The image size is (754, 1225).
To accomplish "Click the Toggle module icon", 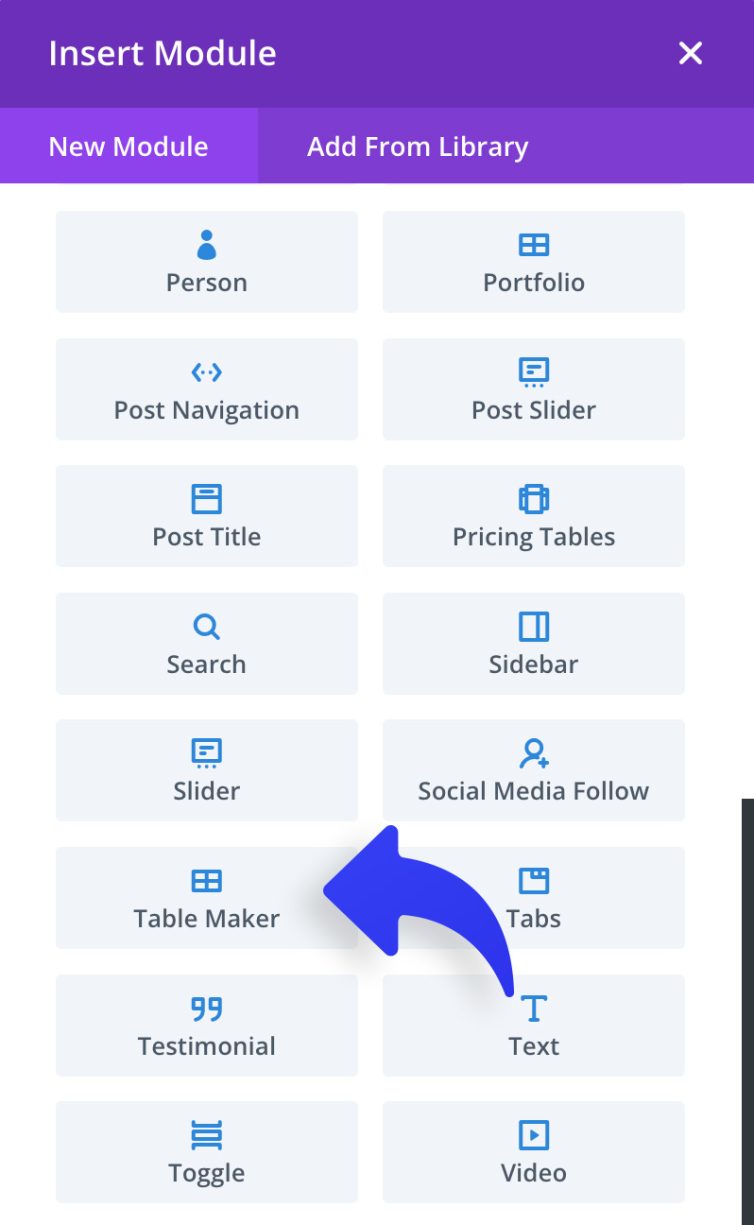I will pos(206,1135).
